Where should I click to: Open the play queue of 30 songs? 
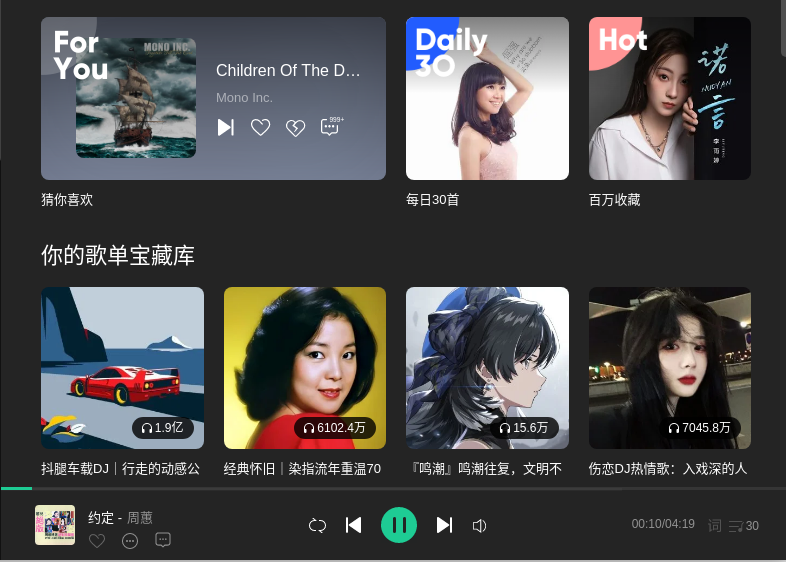(743, 525)
